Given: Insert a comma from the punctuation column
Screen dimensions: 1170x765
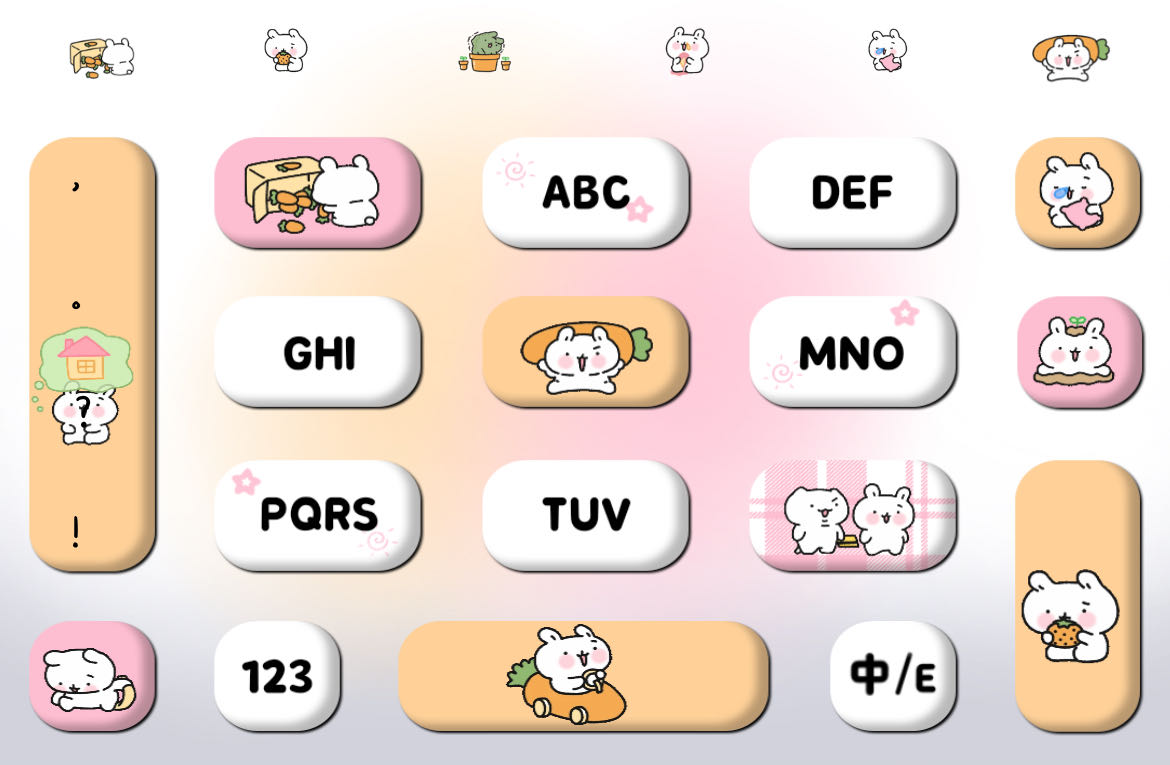Looking at the screenshot, I should [x=76, y=188].
